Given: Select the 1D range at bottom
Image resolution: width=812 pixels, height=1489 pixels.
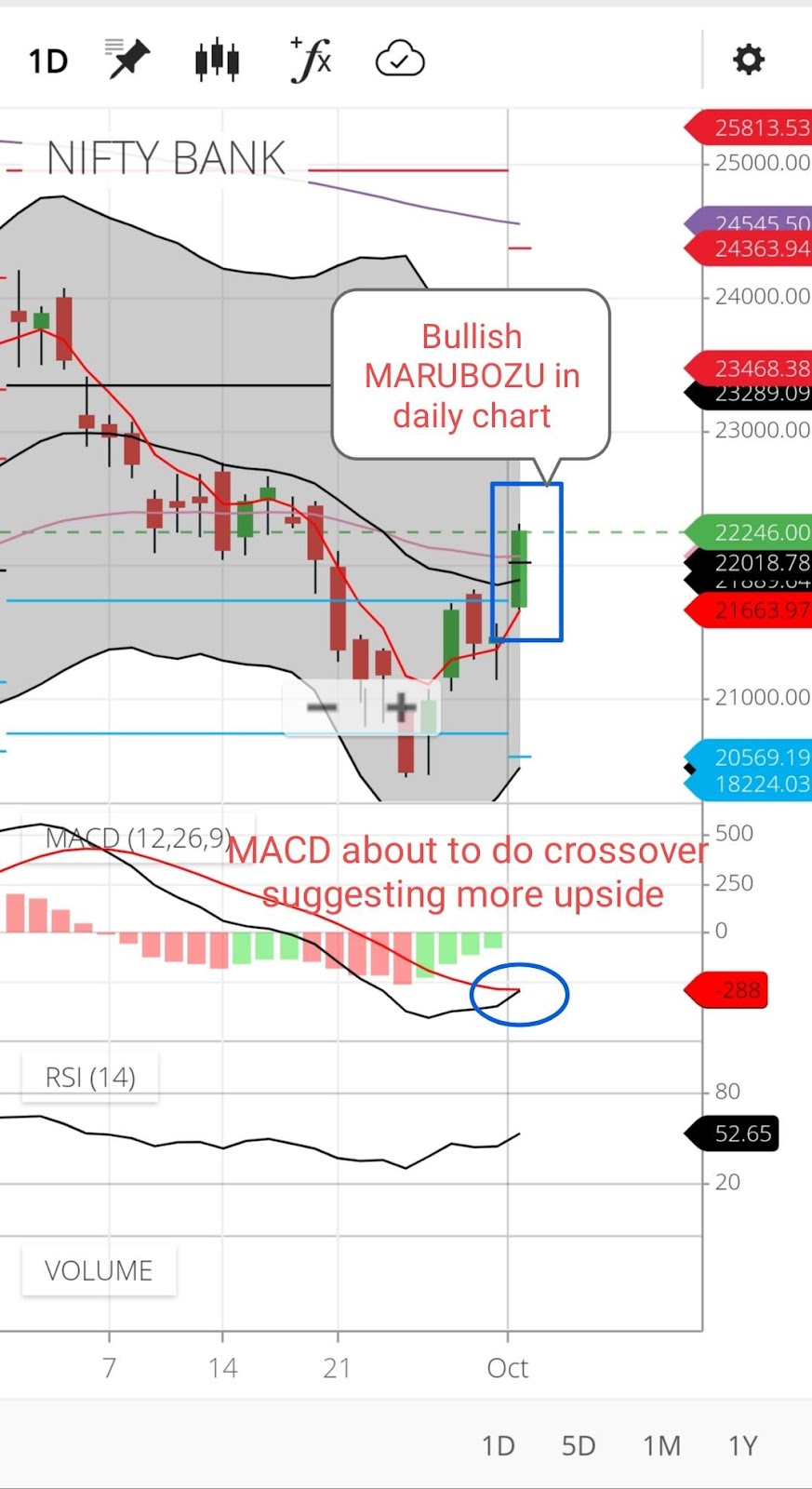Looking at the screenshot, I should coord(498,1445).
